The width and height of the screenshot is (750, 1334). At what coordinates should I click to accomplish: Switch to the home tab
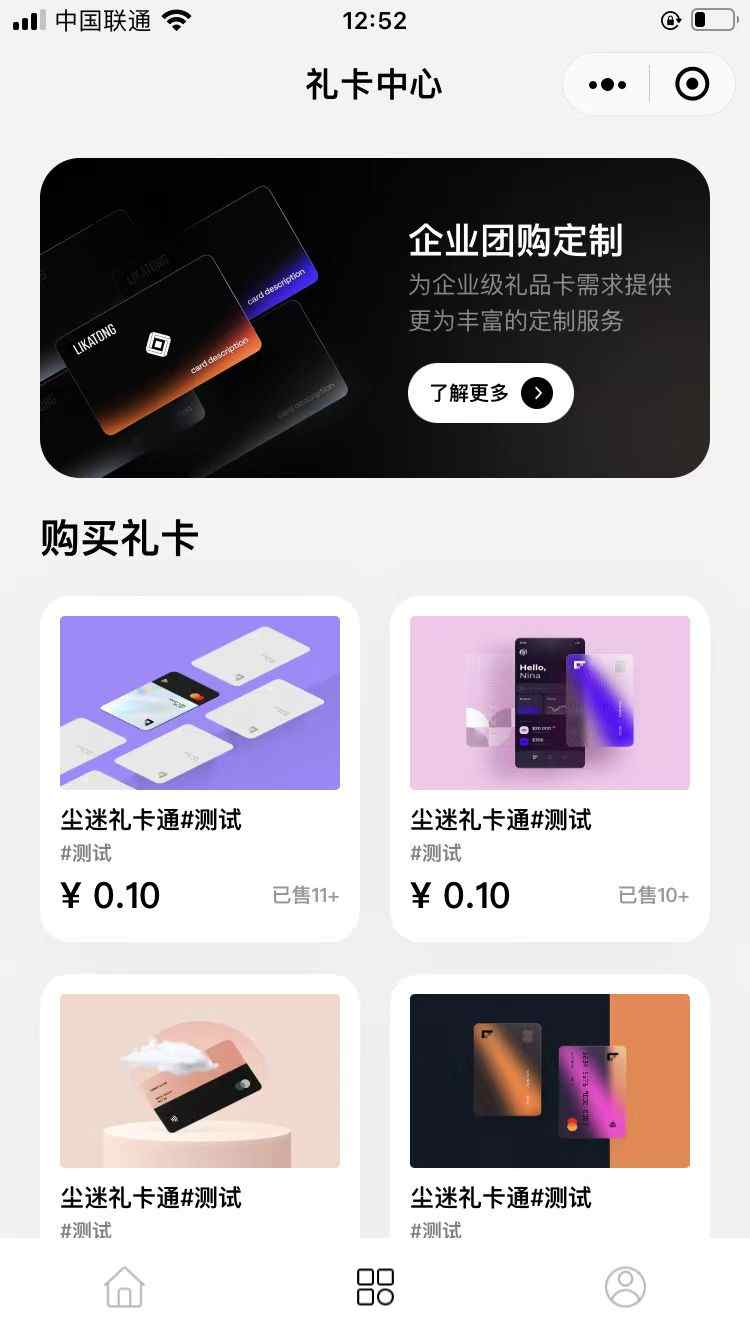point(124,1287)
